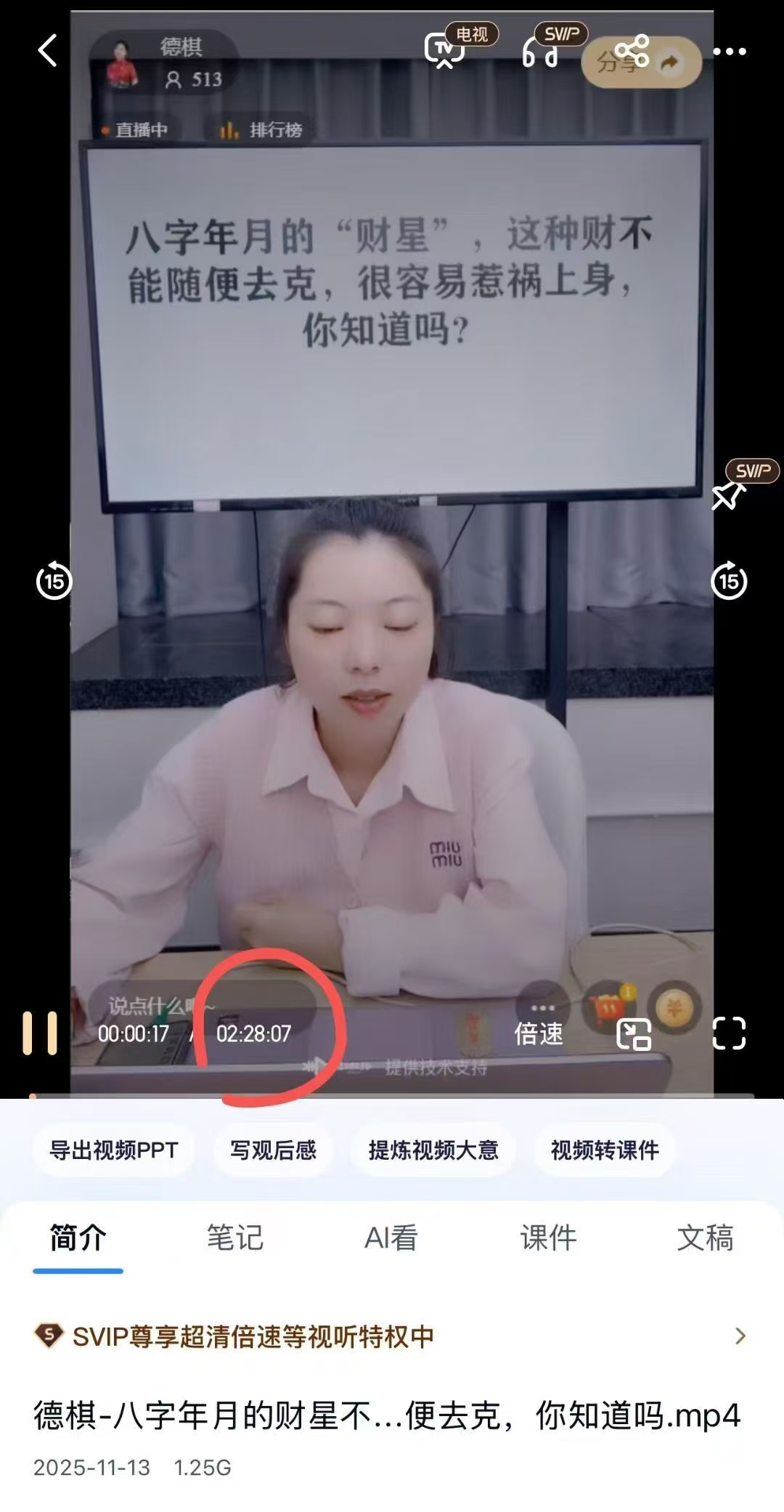The height and width of the screenshot is (1512, 784).
Task: Go back using the top-left arrow
Action: tap(48, 51)
